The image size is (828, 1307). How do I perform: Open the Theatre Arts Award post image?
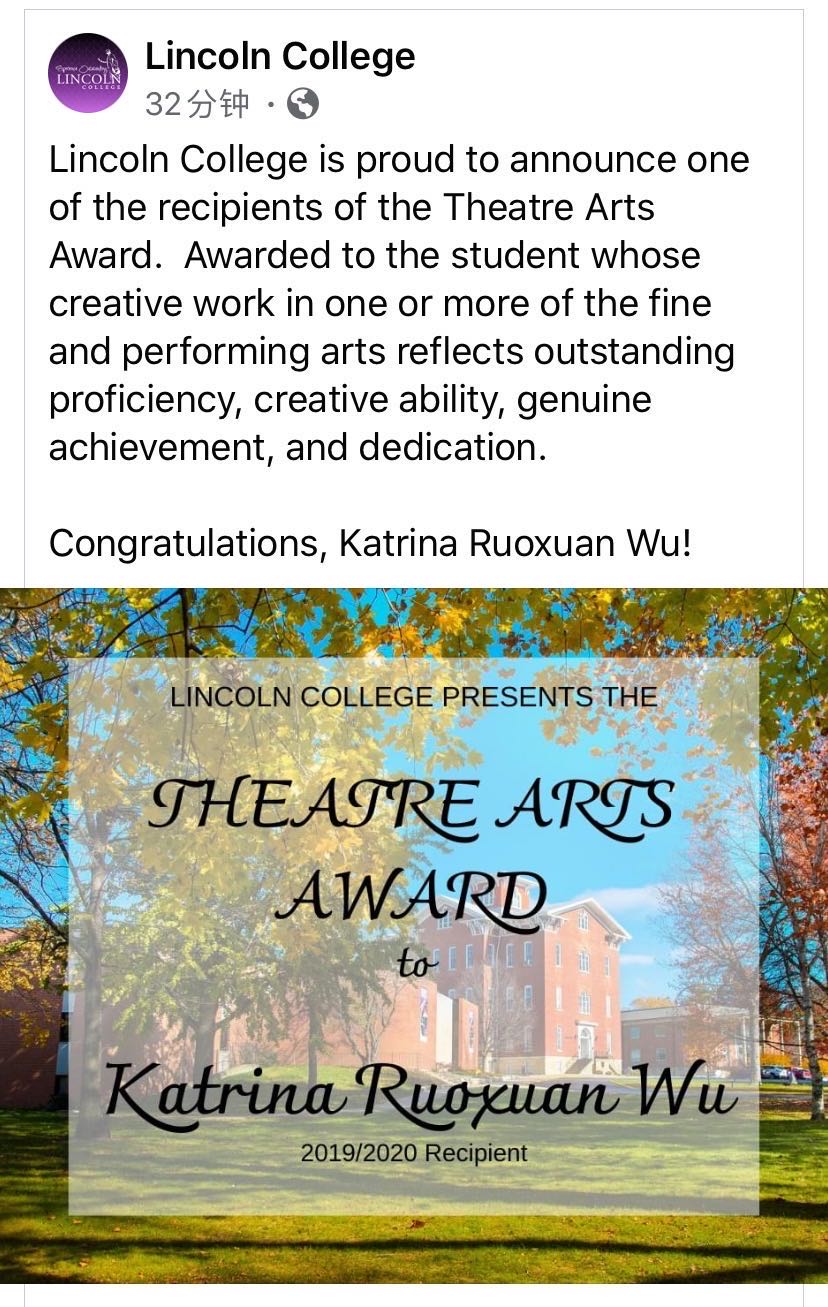coord(414,935)
